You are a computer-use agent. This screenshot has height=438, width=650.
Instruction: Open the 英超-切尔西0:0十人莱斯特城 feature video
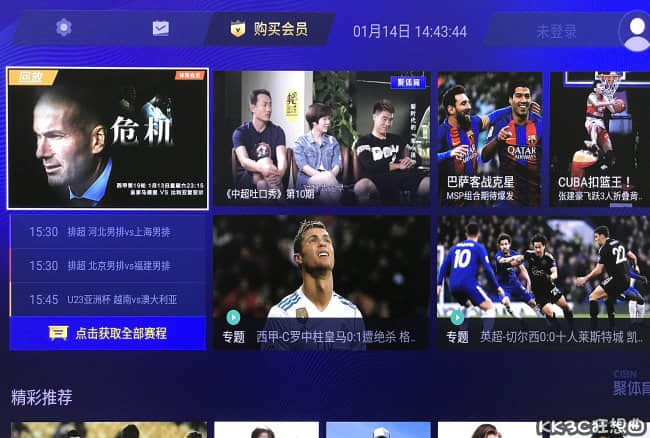pos(542,282)
